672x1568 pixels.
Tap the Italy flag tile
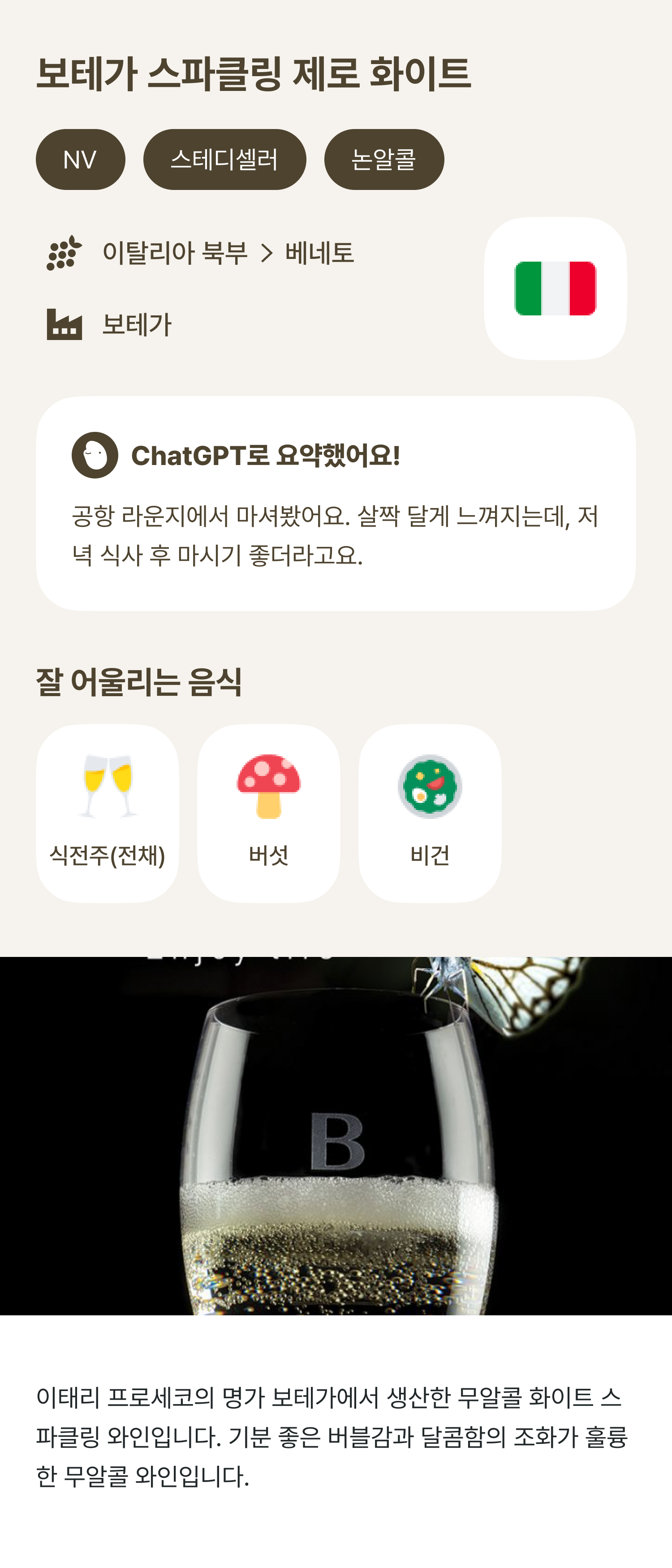coord(555,289)
